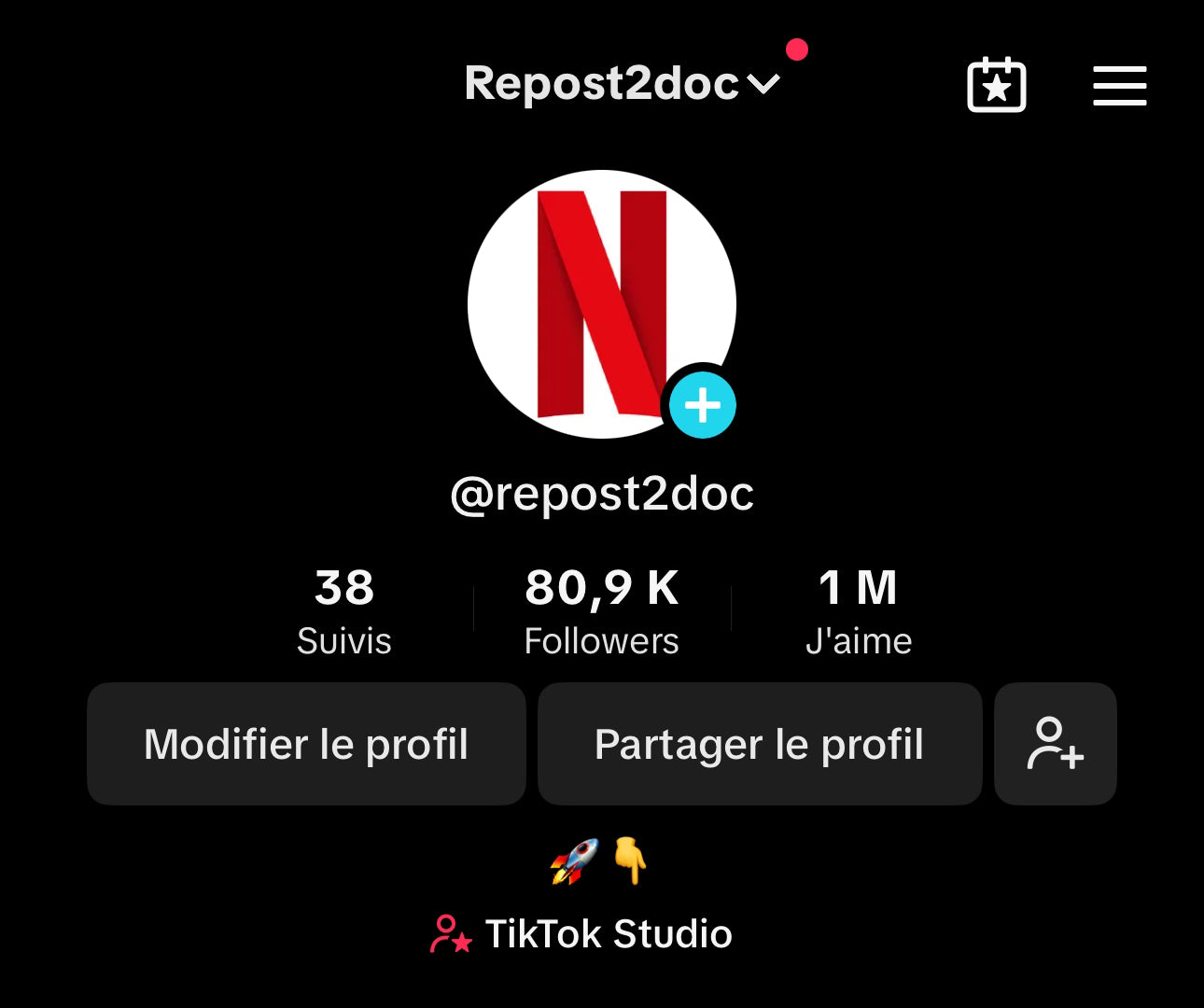Viewport: 1204px width, 1008px height.
Task: Open the calendar star events icon
Action: point(996,86)
